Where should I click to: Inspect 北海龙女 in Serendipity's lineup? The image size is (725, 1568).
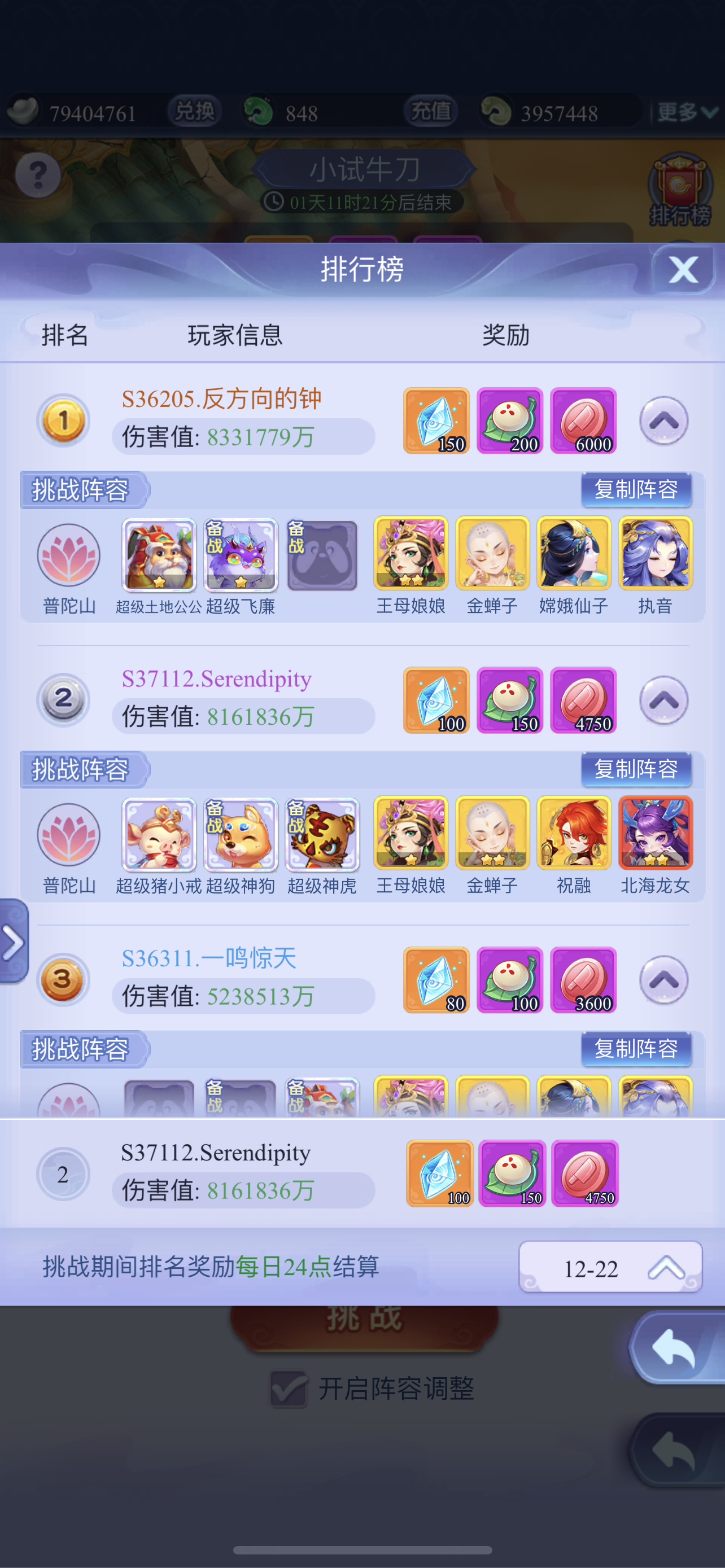(656, 833)
